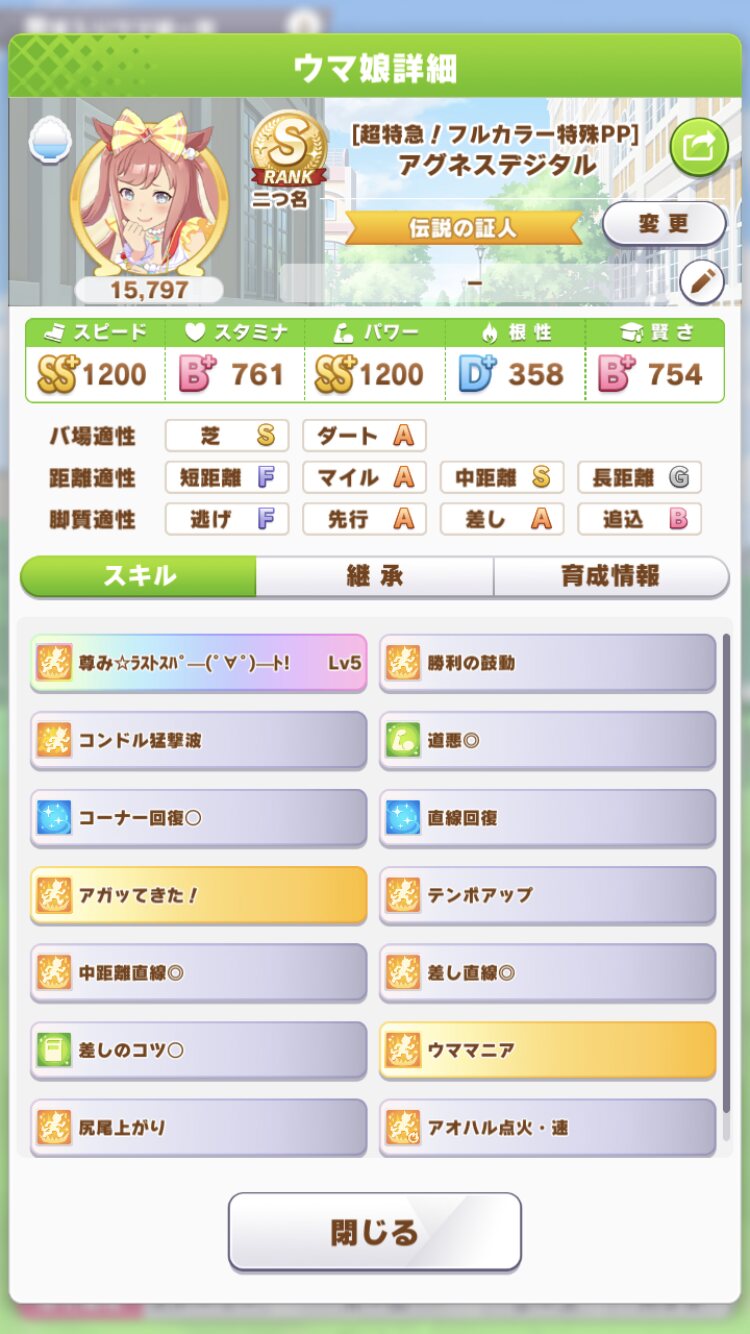Tap the 変更 button

(x=664, y=224)
